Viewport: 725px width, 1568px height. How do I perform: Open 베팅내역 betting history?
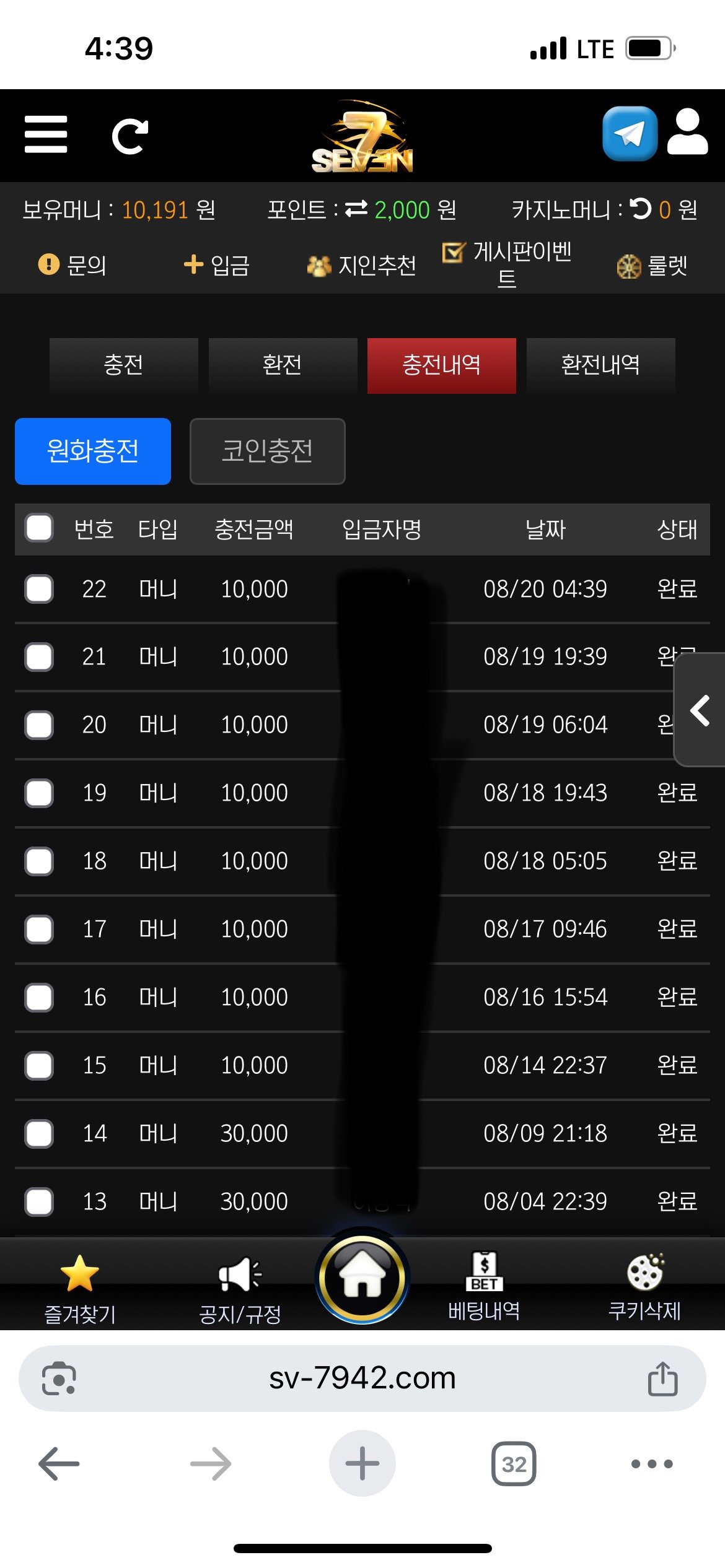tap(484, 1287)
